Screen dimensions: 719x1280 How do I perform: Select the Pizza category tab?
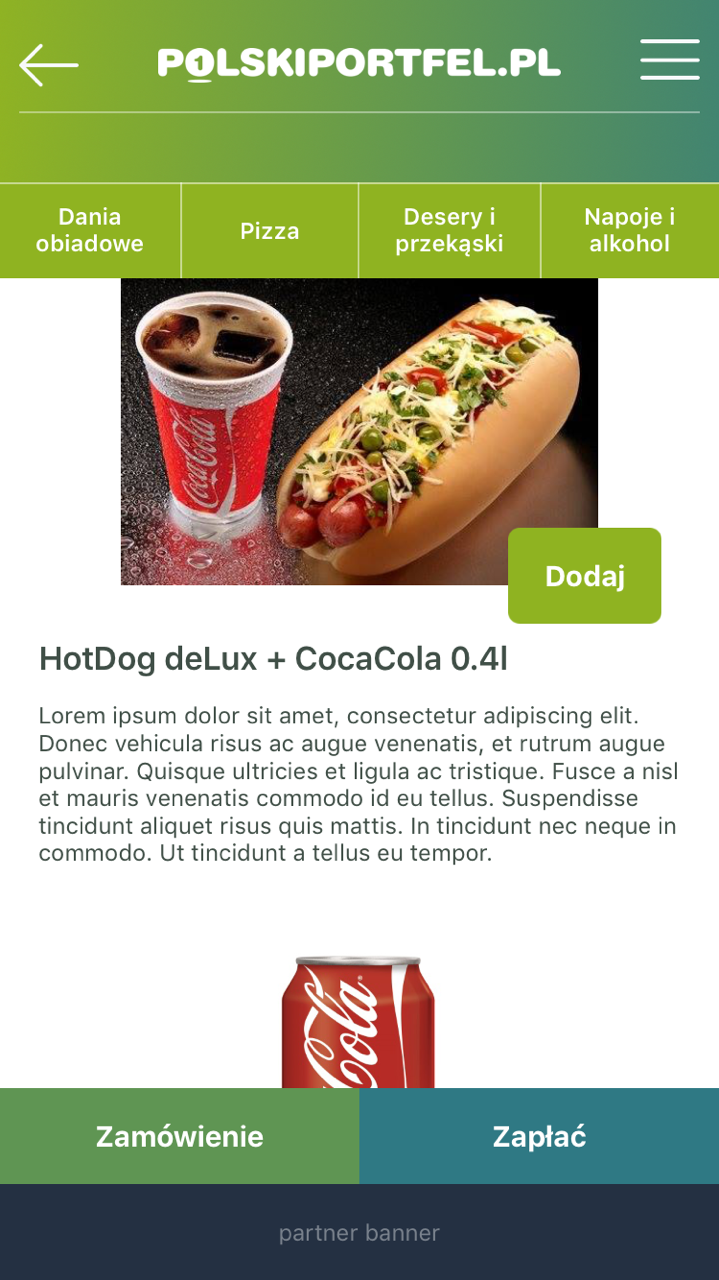point(270,231)
